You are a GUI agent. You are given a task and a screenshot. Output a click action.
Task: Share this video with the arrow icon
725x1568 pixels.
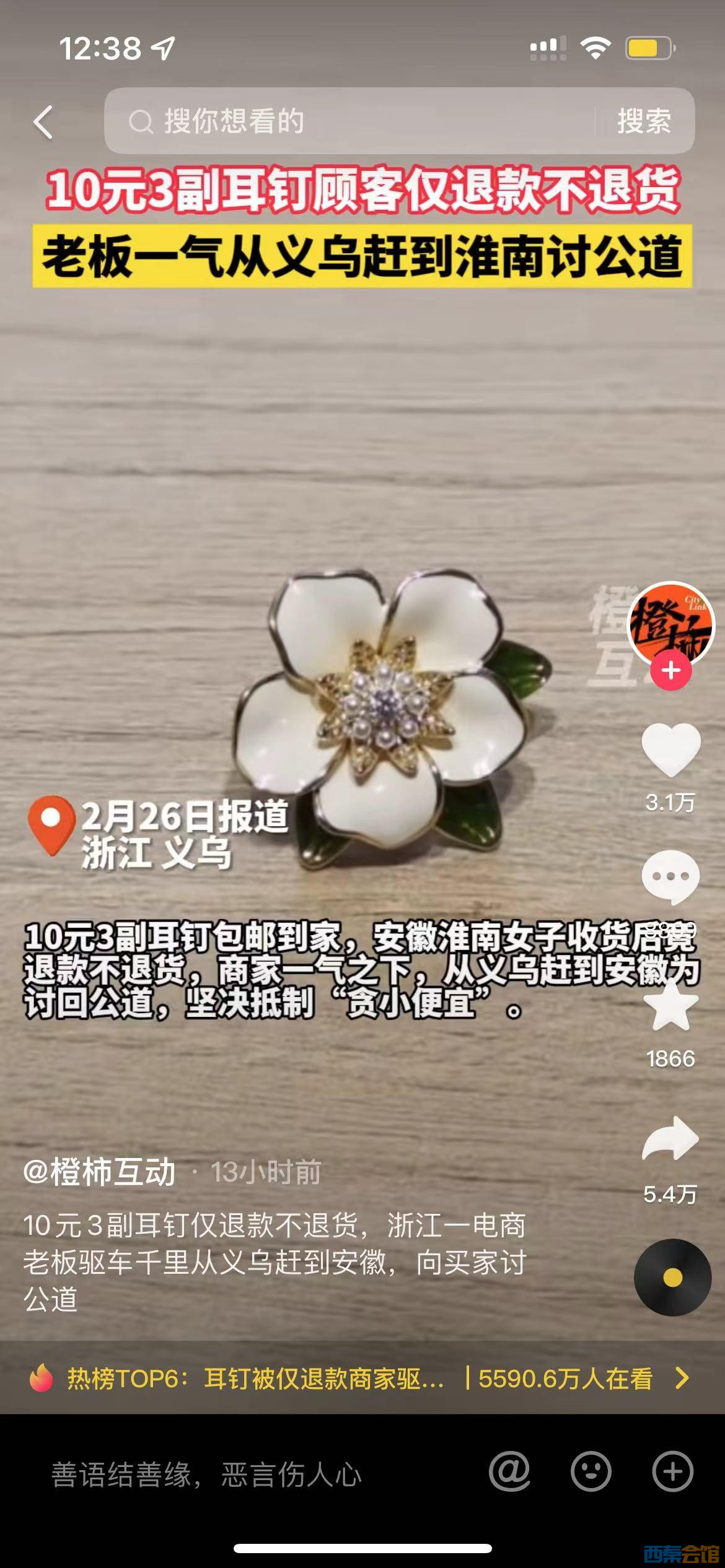tap(671, 1138)
